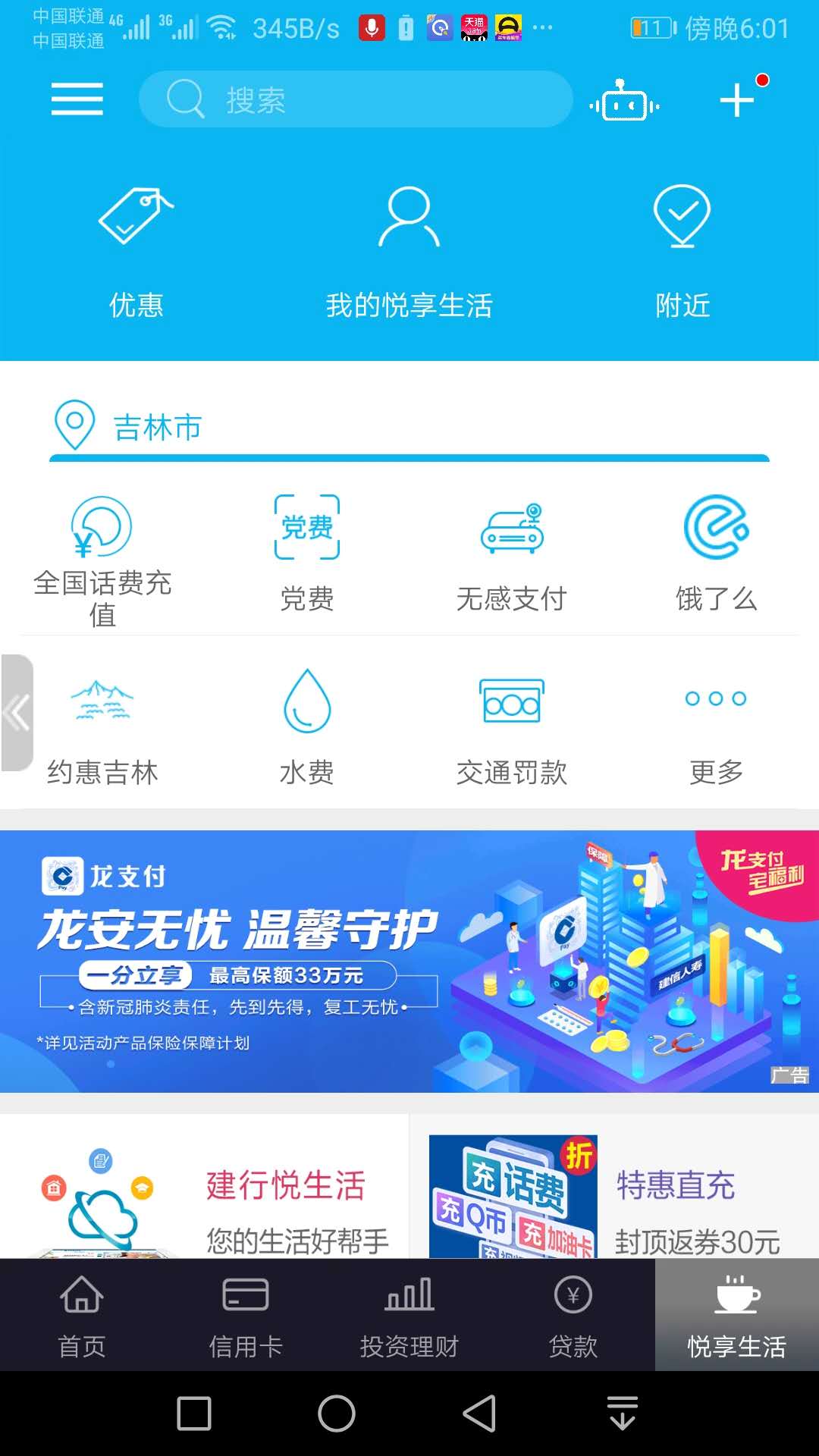Show 更多 services
The height and width of the screenshot is (1456, 819).
(717, 730)
